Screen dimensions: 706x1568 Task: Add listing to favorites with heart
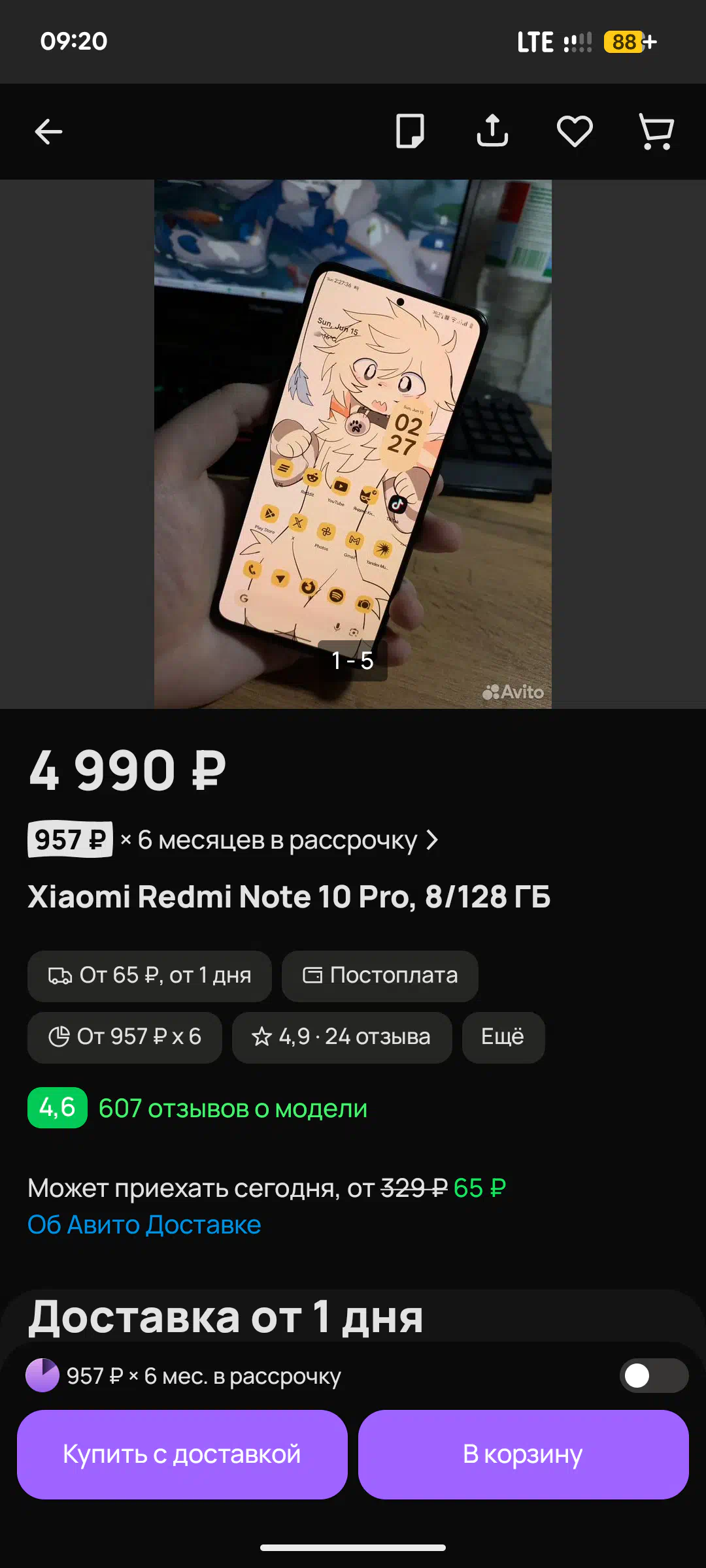(x=575, y=131)
